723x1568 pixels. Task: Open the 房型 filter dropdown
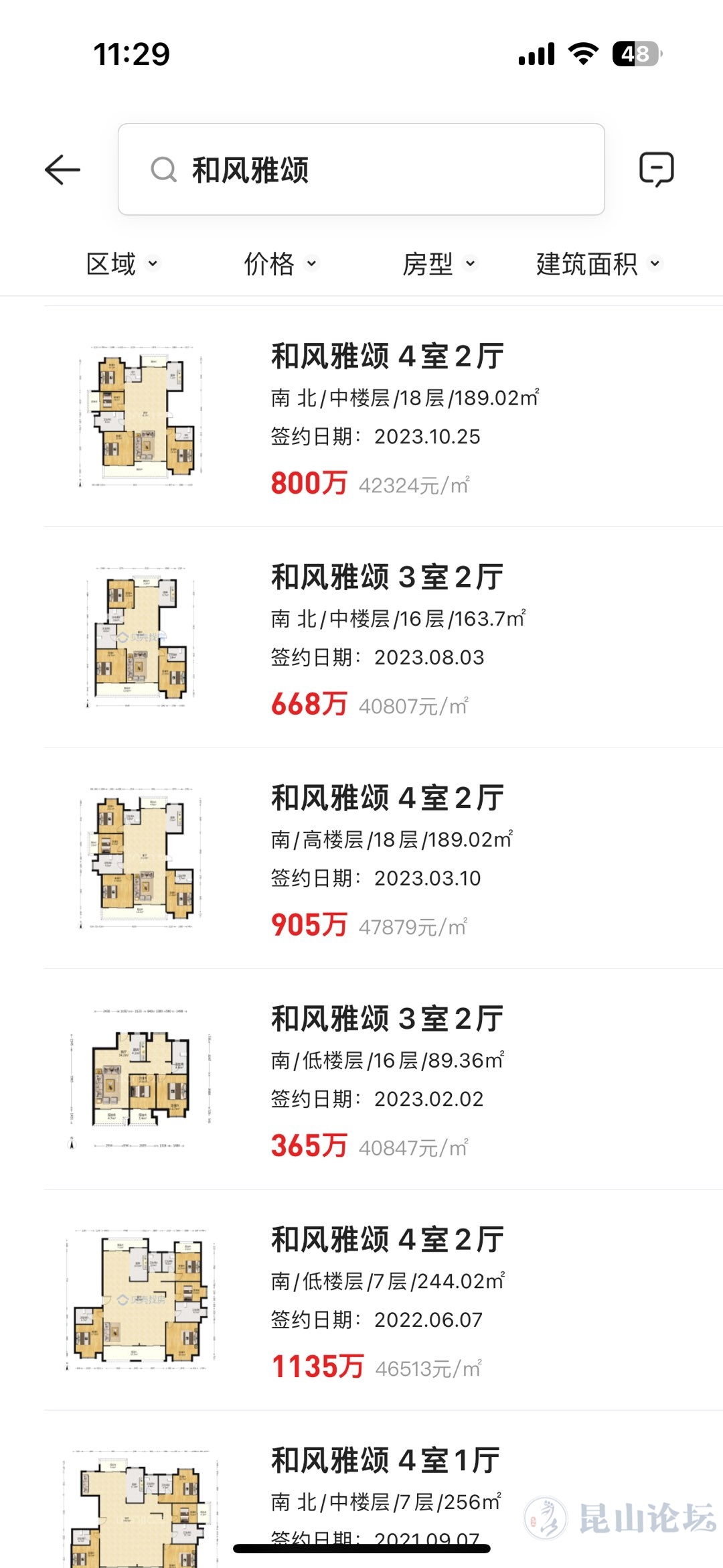coord(439,264)
